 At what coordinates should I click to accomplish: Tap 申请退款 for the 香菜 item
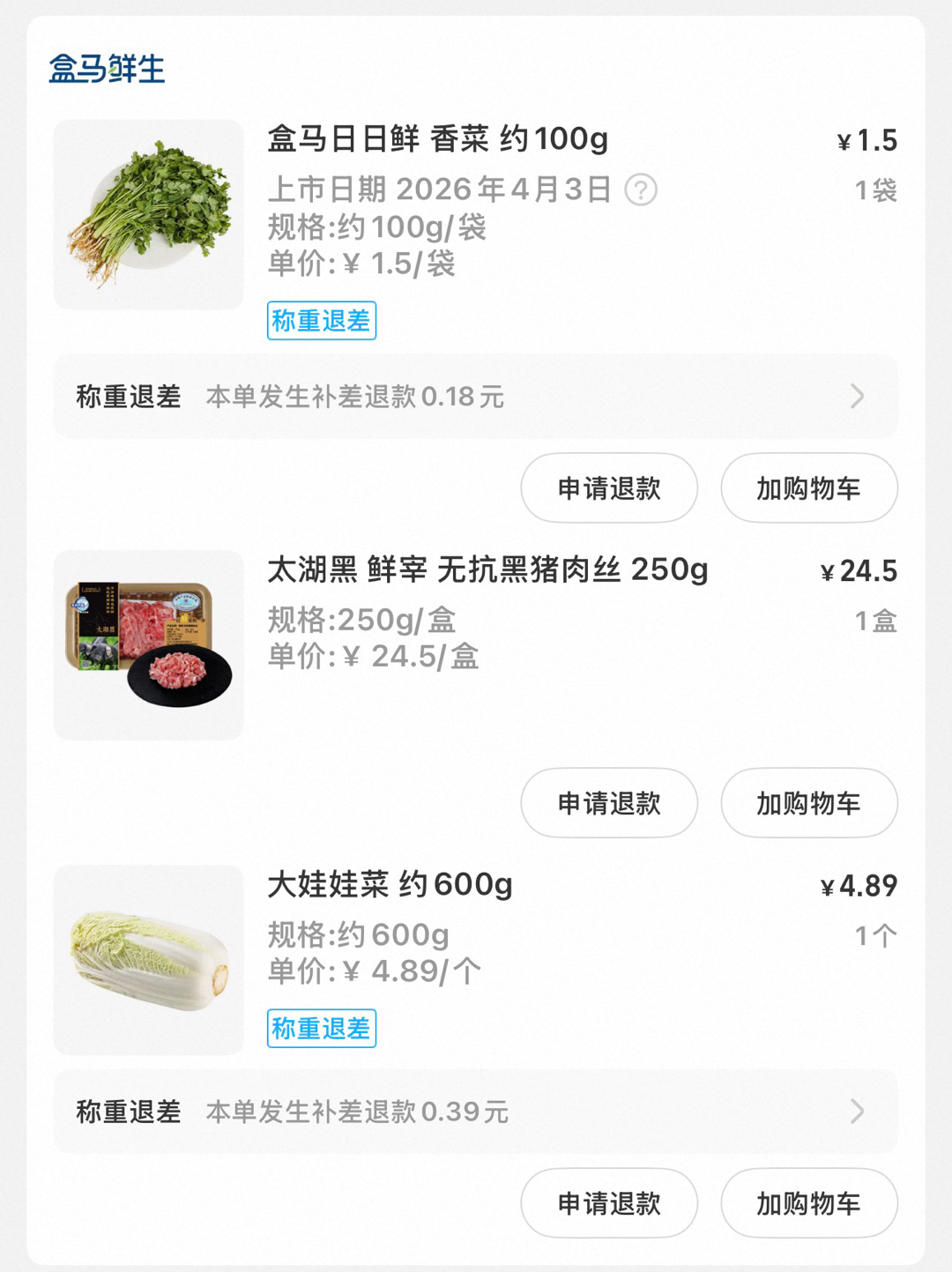click(609, 488)
